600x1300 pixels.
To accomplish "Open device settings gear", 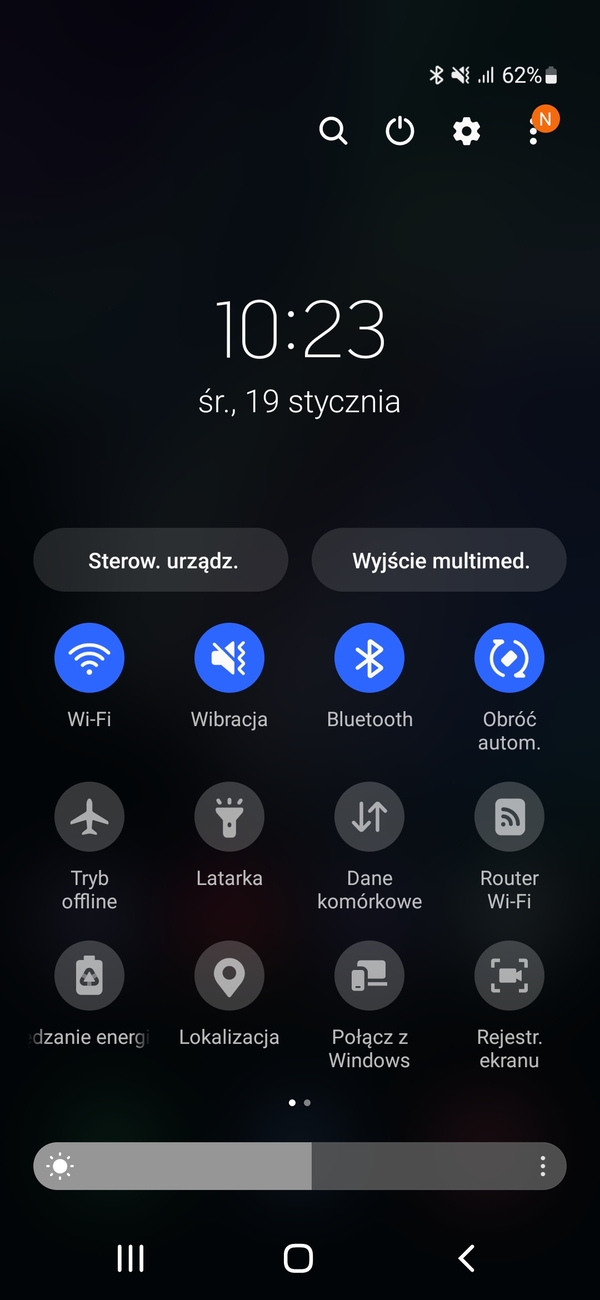I will click(466, 131).
